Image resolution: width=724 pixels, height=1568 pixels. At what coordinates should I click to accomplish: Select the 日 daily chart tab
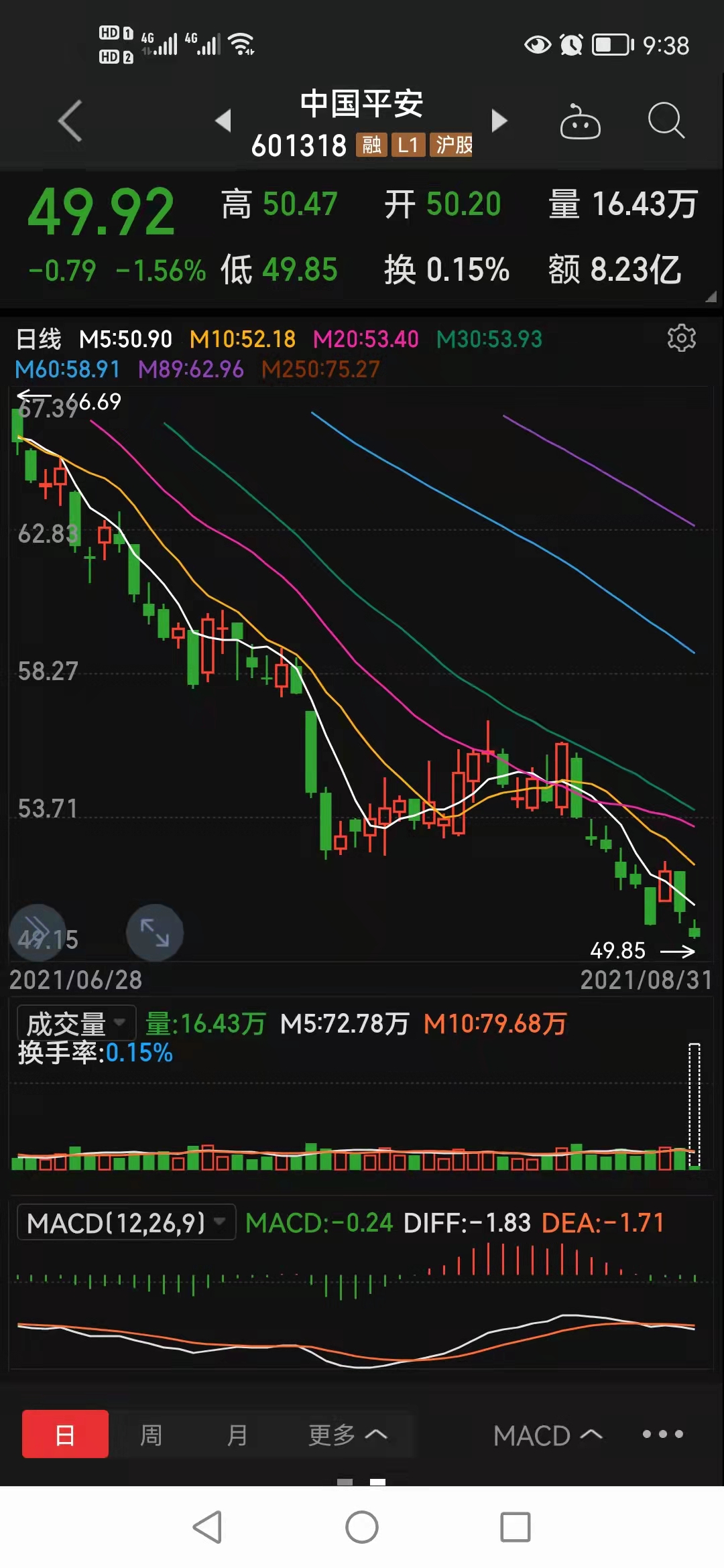click(x=65, y=1434)
